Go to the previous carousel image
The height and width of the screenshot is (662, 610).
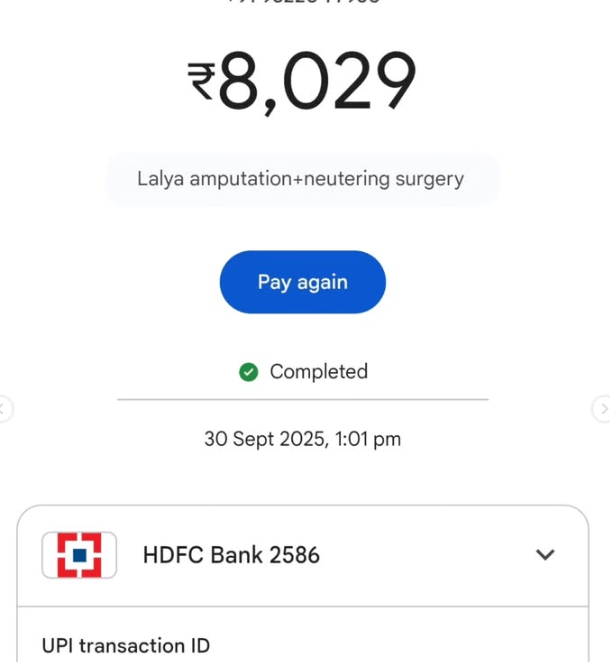[5, 408]
